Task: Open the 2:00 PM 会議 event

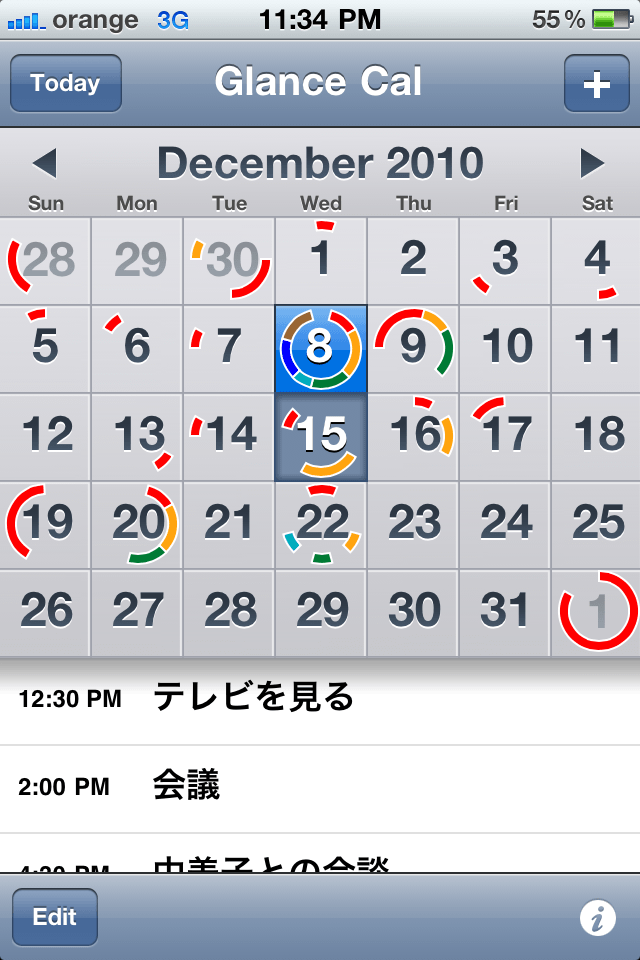Action: click(x=320, y=788)
